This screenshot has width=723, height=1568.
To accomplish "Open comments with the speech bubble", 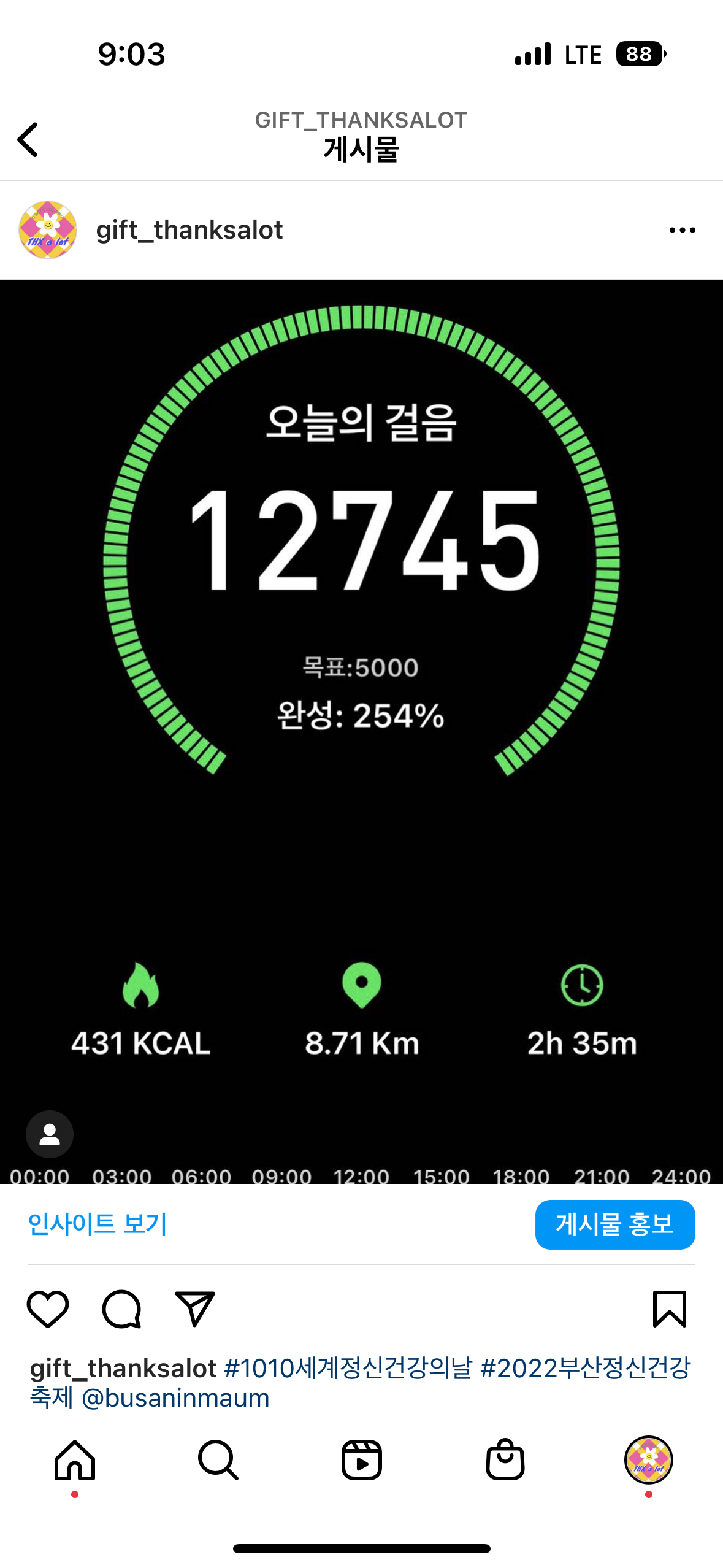I will point(121,1309).
